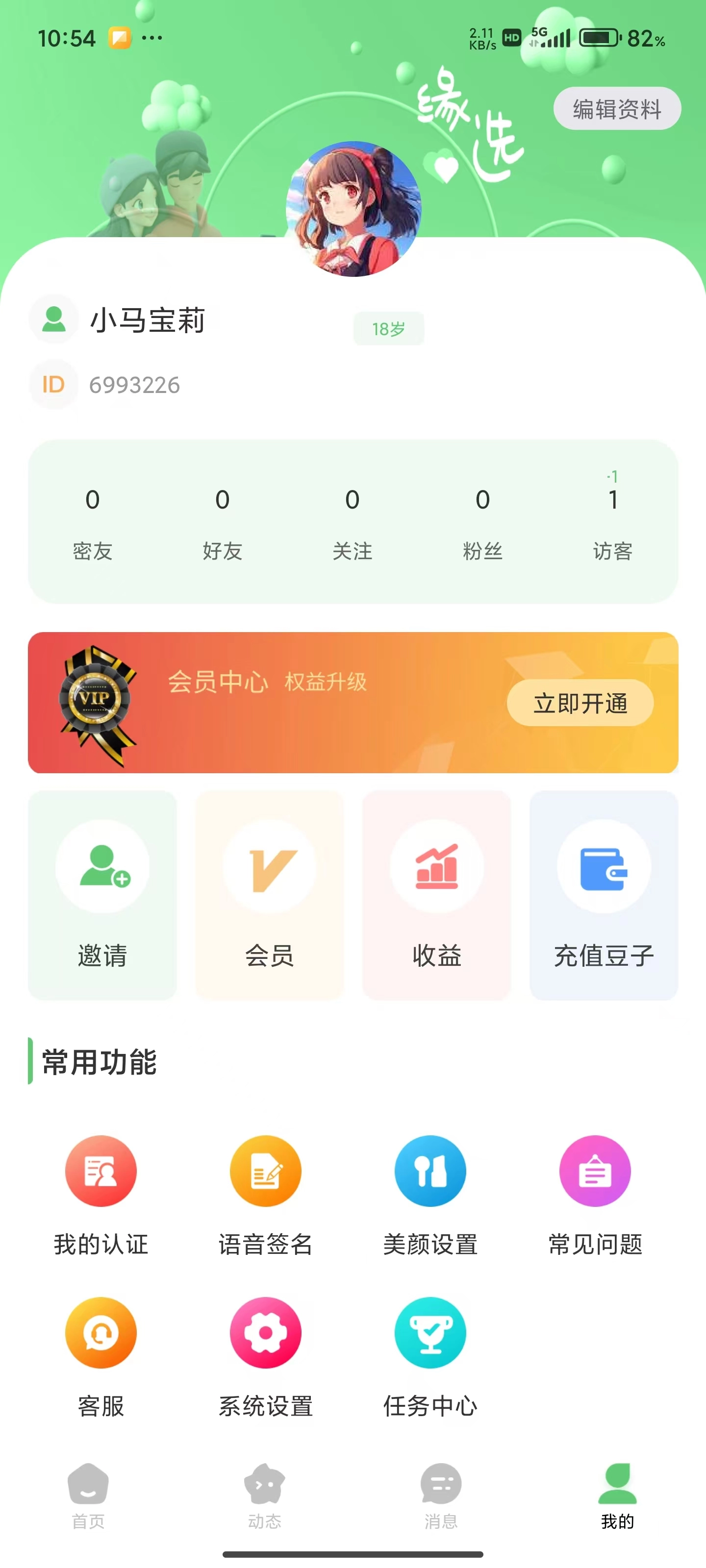Check the 访客 visitors list
The width and height of the screenshot is (706, 1568).
613,522
